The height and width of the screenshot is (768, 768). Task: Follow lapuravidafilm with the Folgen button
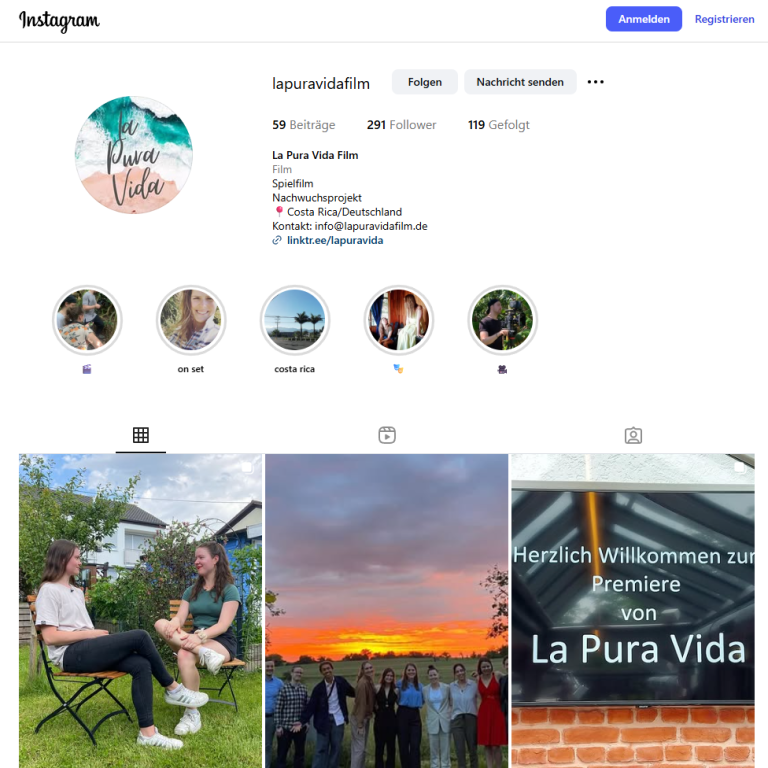tap(424, 82)
